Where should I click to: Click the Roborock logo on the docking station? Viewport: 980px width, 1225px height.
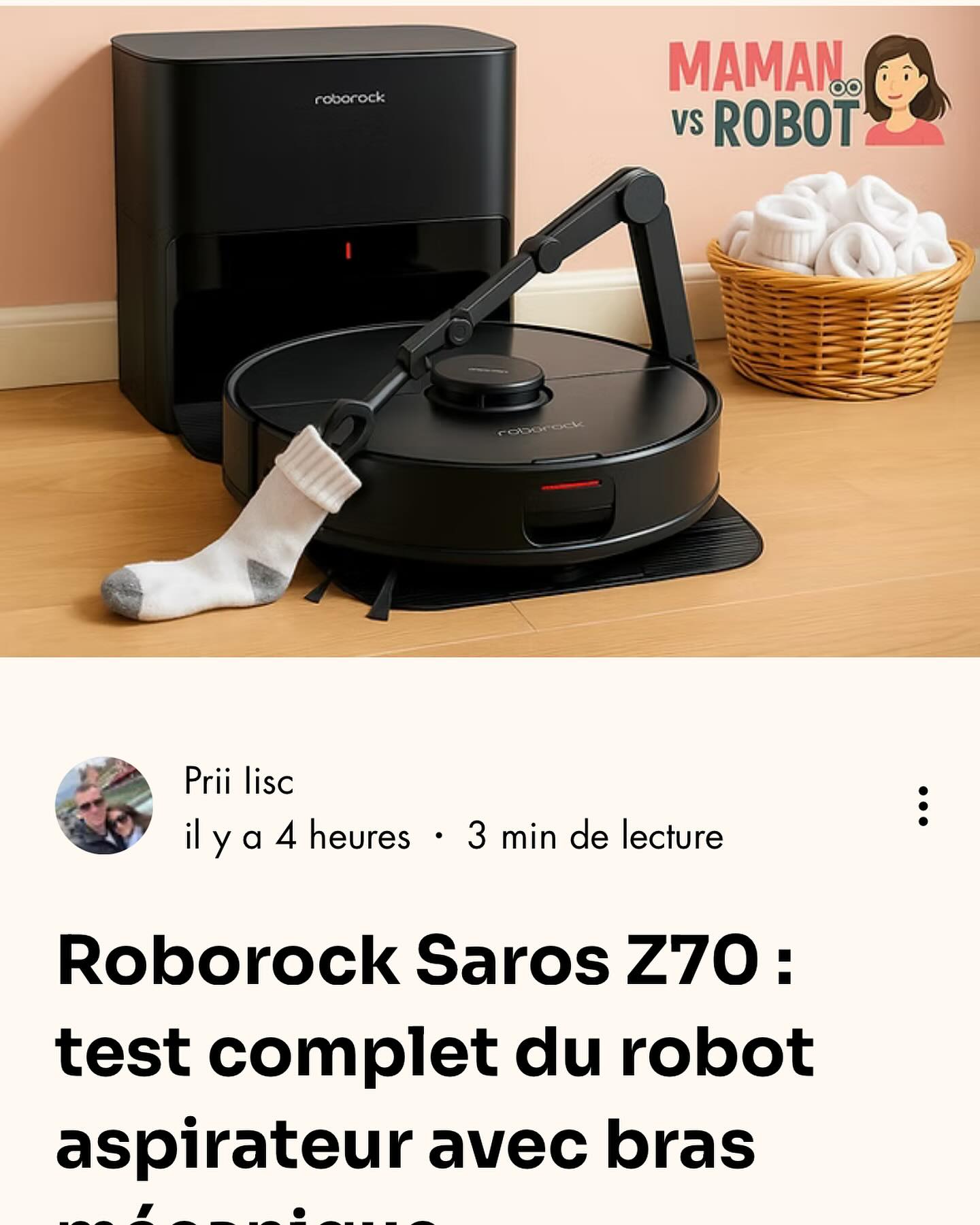(350, 99)
